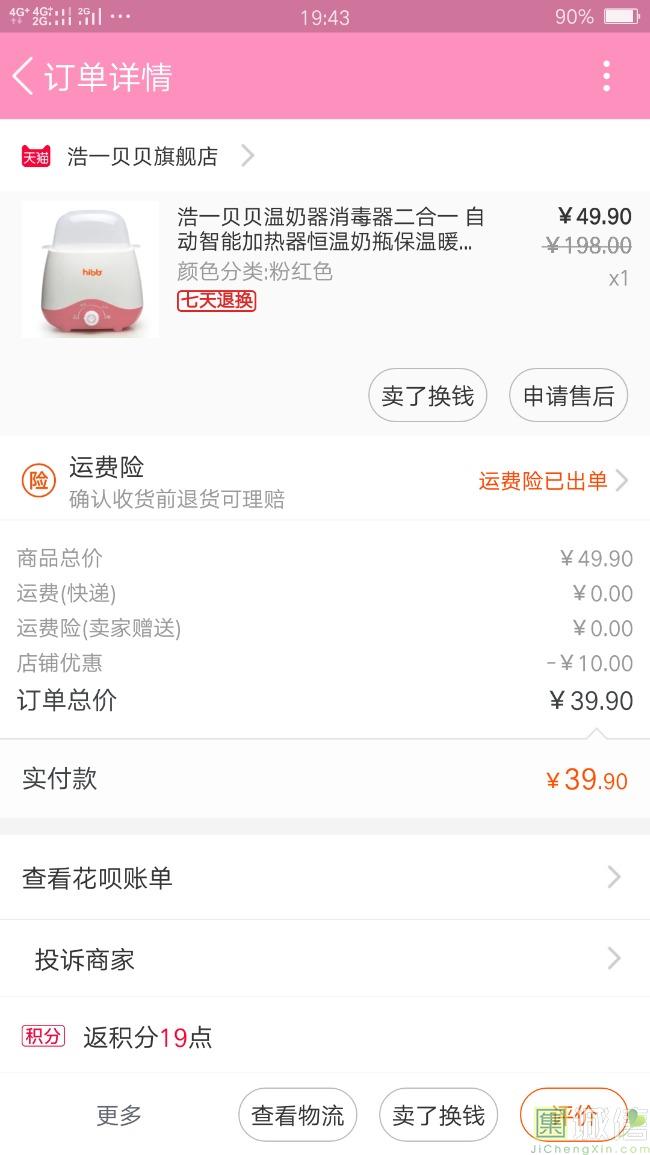Tap 查看物流 to track the shipment

click(x=297, y=1115)
